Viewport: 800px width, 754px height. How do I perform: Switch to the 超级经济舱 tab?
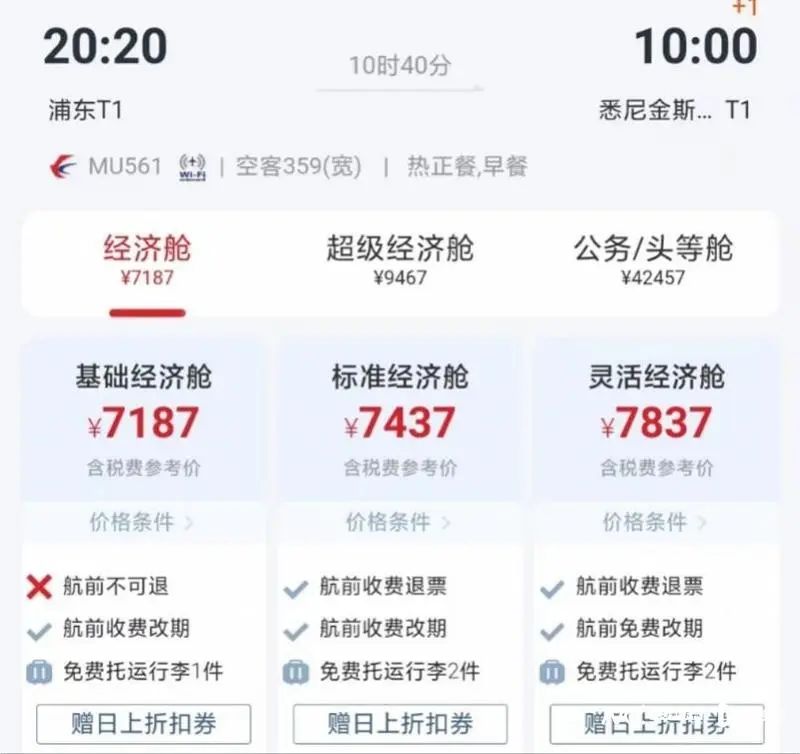(x=399, y=259)
